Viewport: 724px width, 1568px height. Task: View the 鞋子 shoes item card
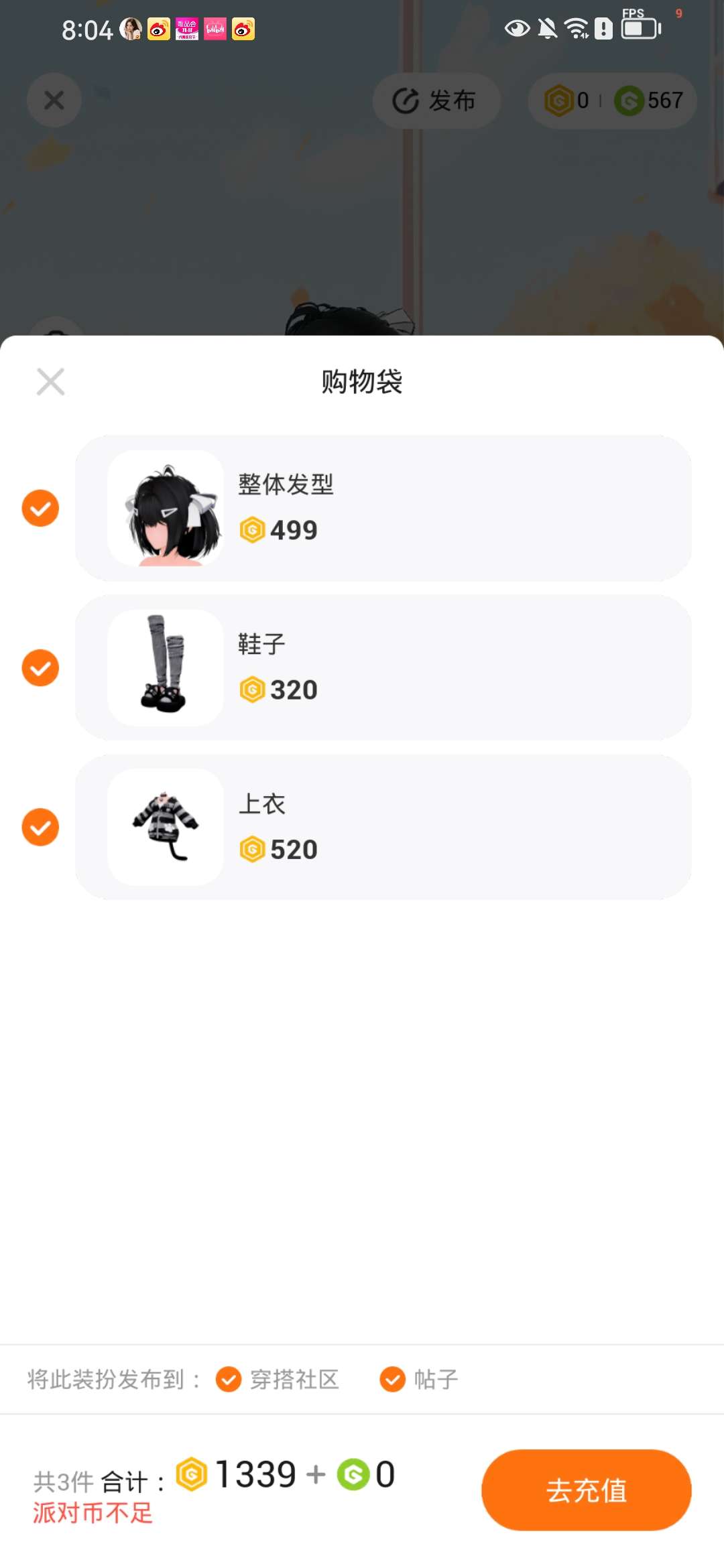click(383, 668)
